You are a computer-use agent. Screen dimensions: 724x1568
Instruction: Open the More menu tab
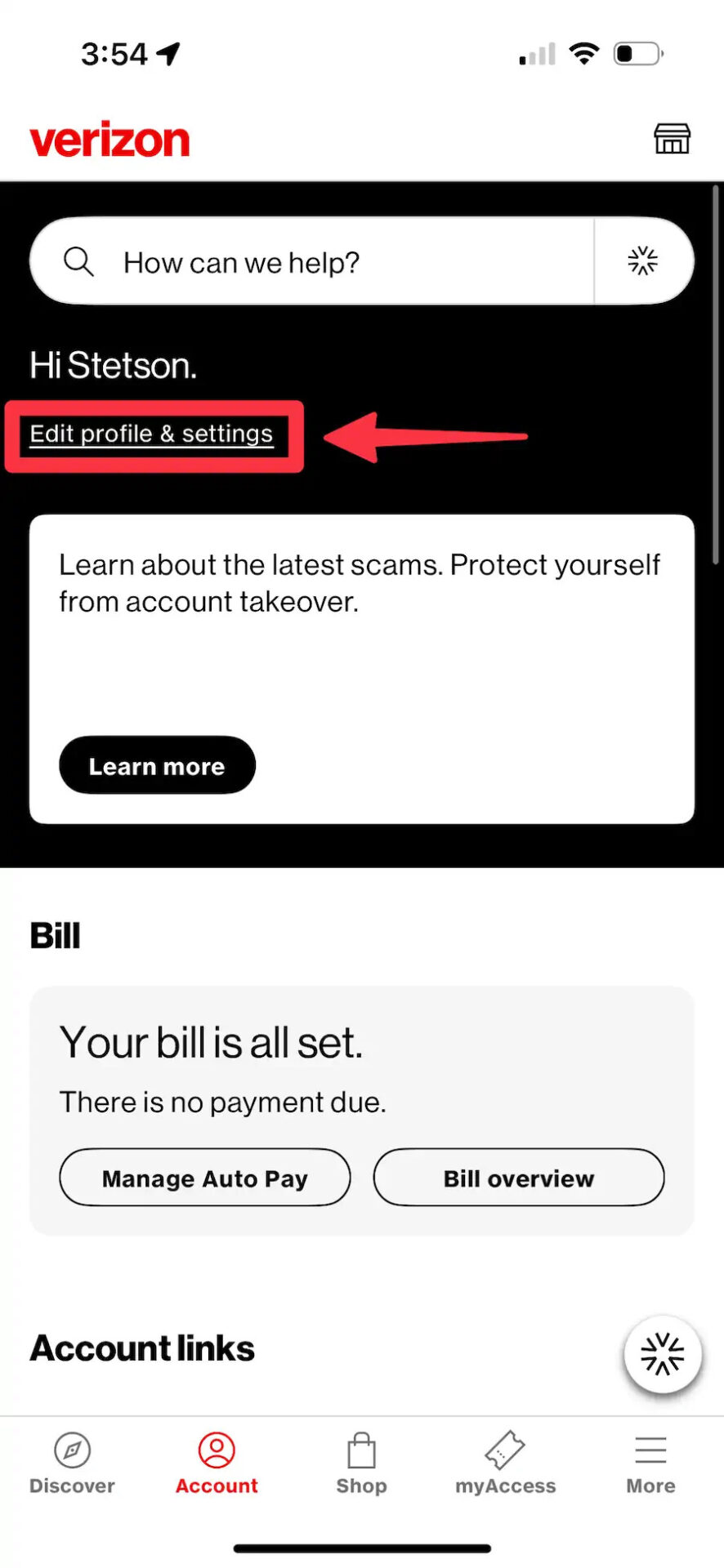pos(650,1463)
